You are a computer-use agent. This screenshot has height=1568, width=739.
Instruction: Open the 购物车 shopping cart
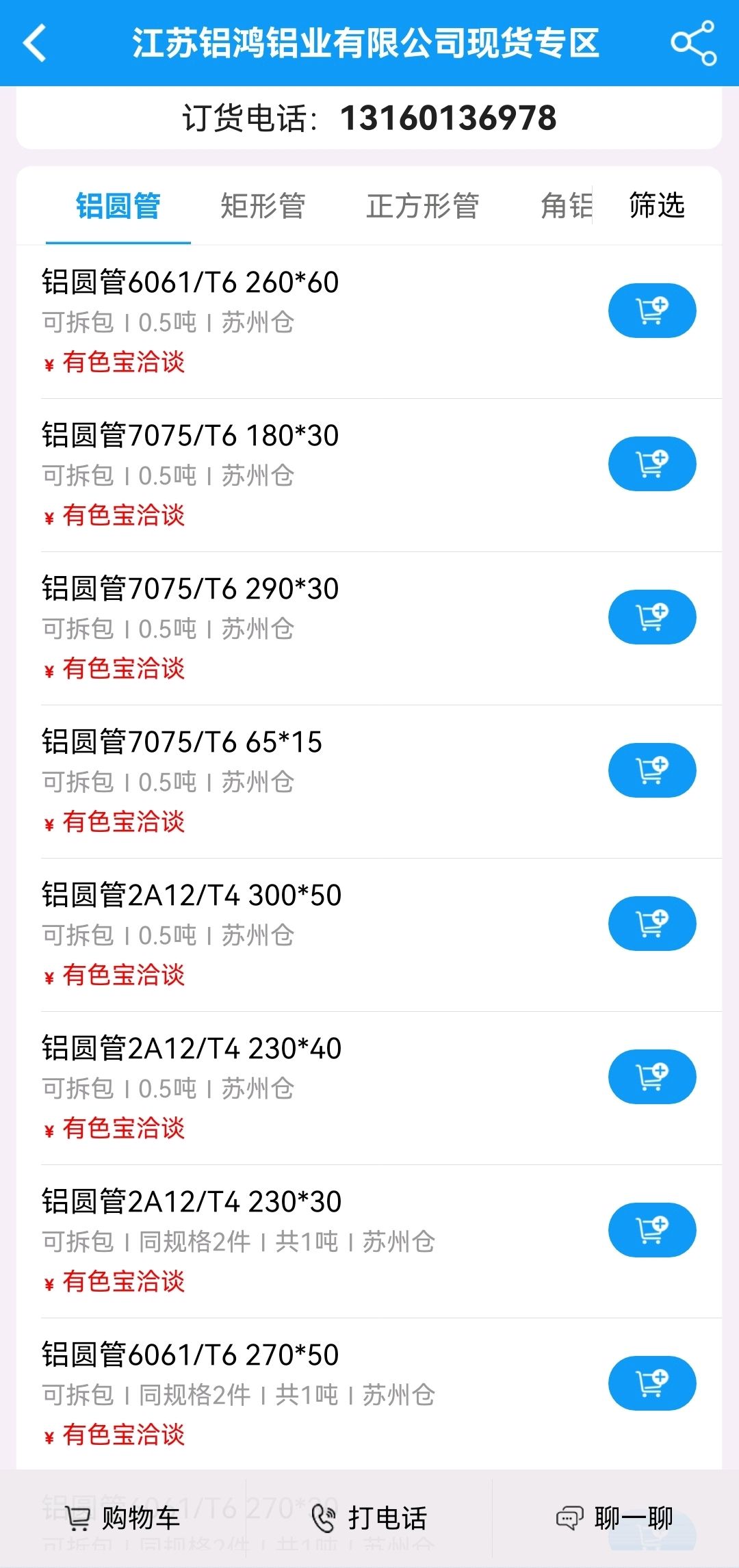pos(122,1518)
